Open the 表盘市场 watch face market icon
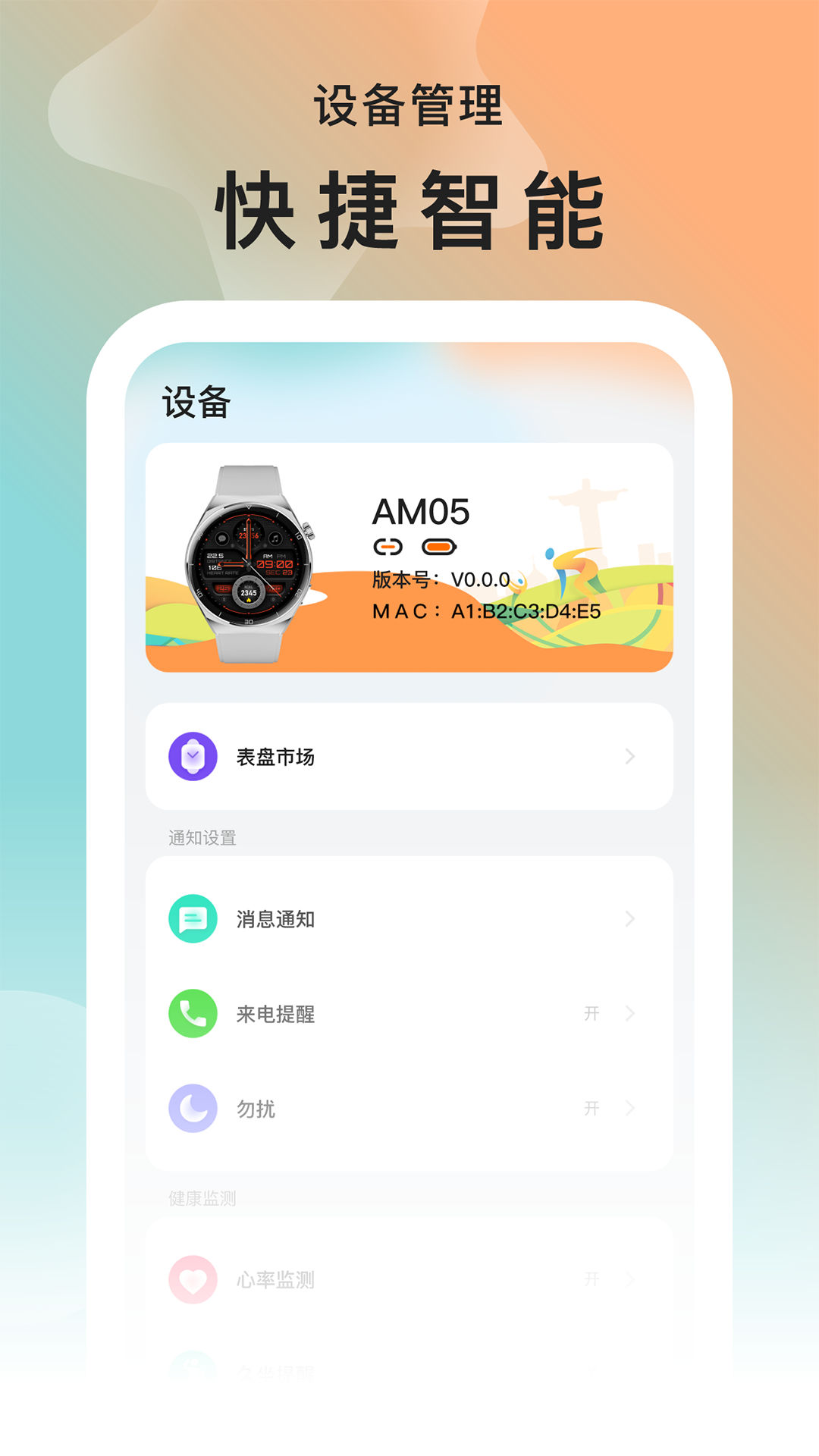This screenshot has width=819, height=1456. [192, 755]
